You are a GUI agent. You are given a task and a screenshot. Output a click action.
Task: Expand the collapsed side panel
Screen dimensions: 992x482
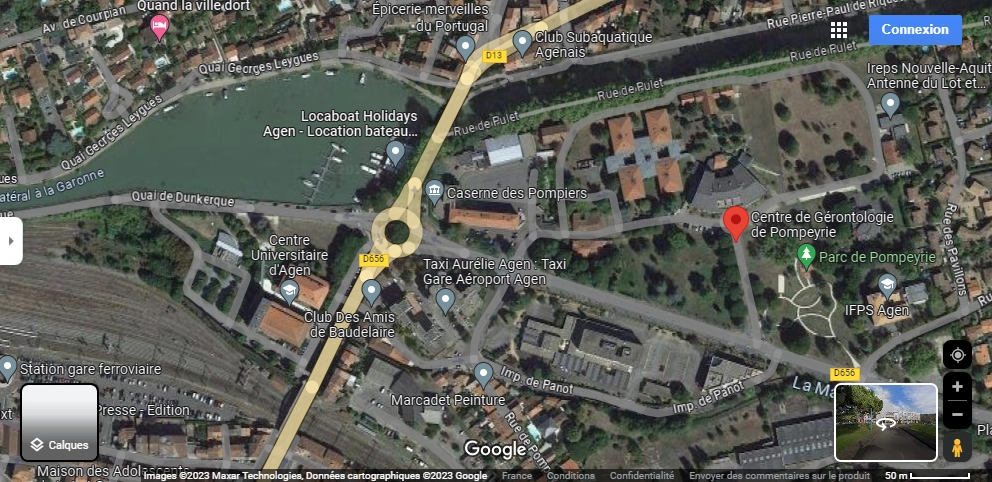pos(10,241)
